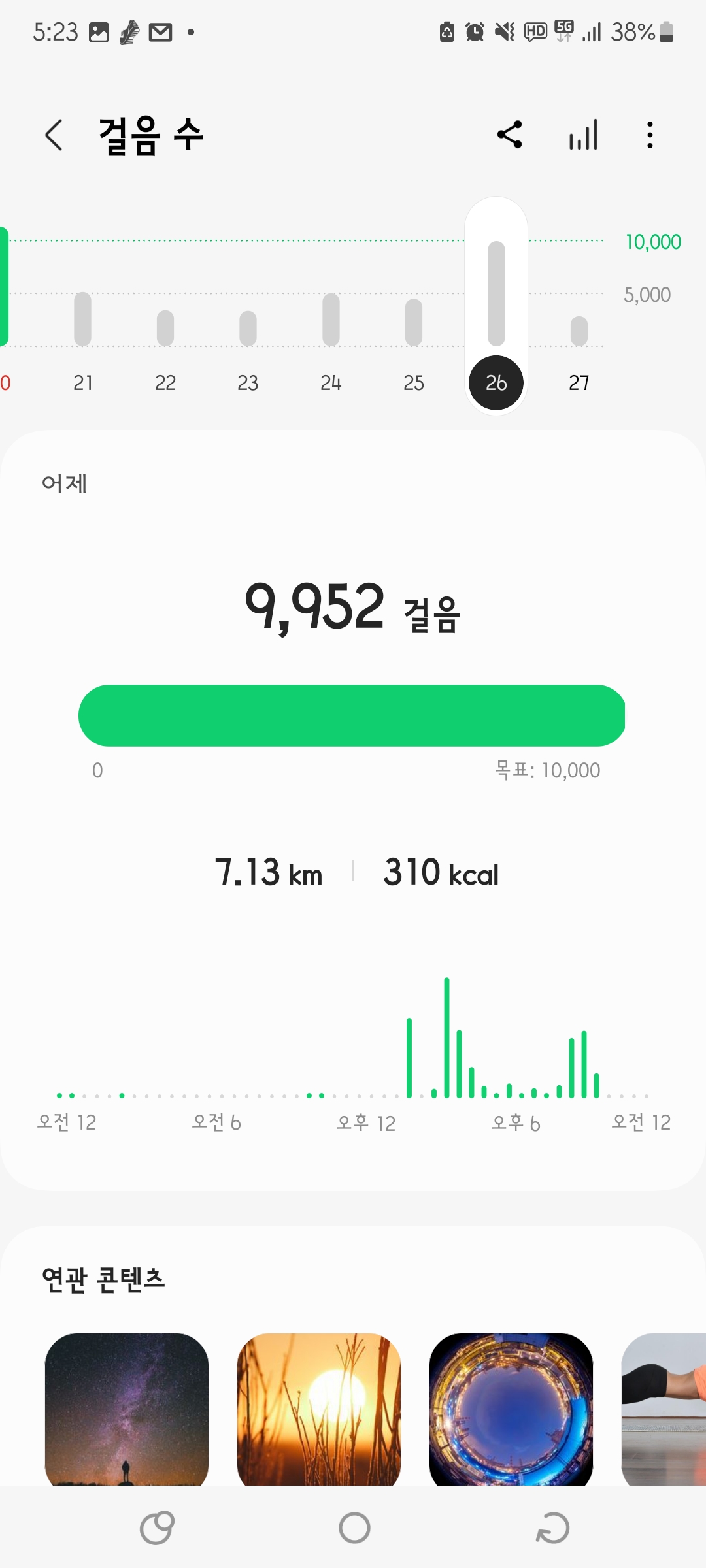Tap the system back button
The width and height of the screenshot is (706, 1568).
(x=552, y=1528)
